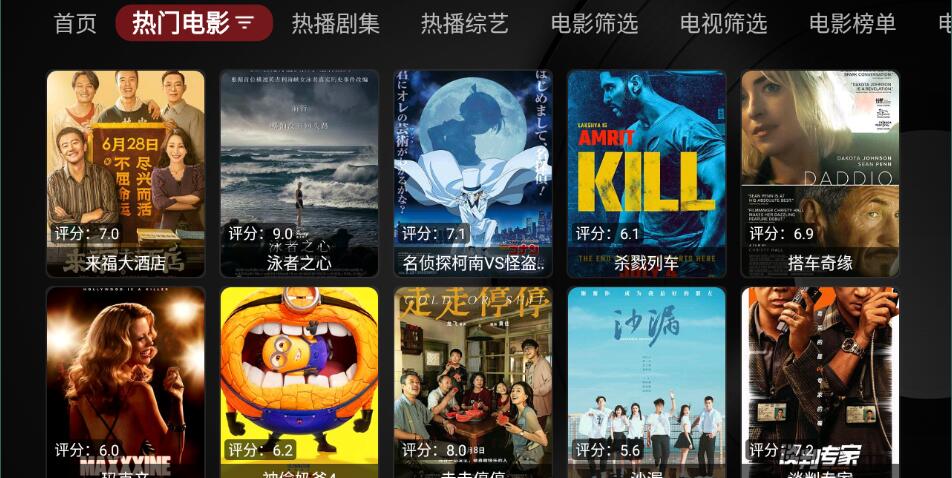Viewport: 952px width, 478px height.
Task: Switch to the 首页 tab
Action: tap(75, 23)
